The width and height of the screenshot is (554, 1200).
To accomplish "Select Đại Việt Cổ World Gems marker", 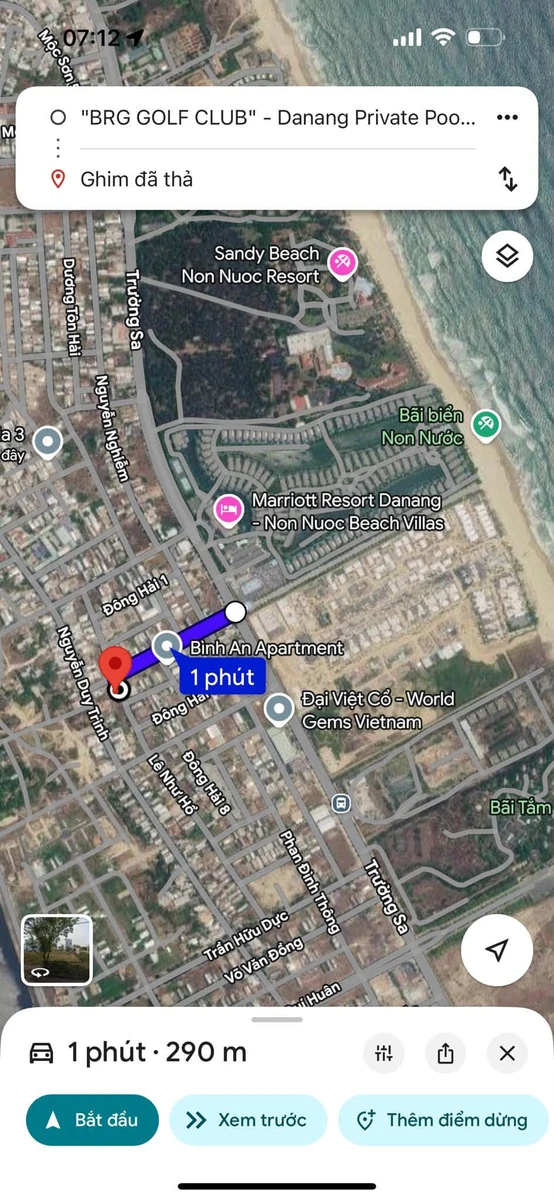I will click(280, 710).
